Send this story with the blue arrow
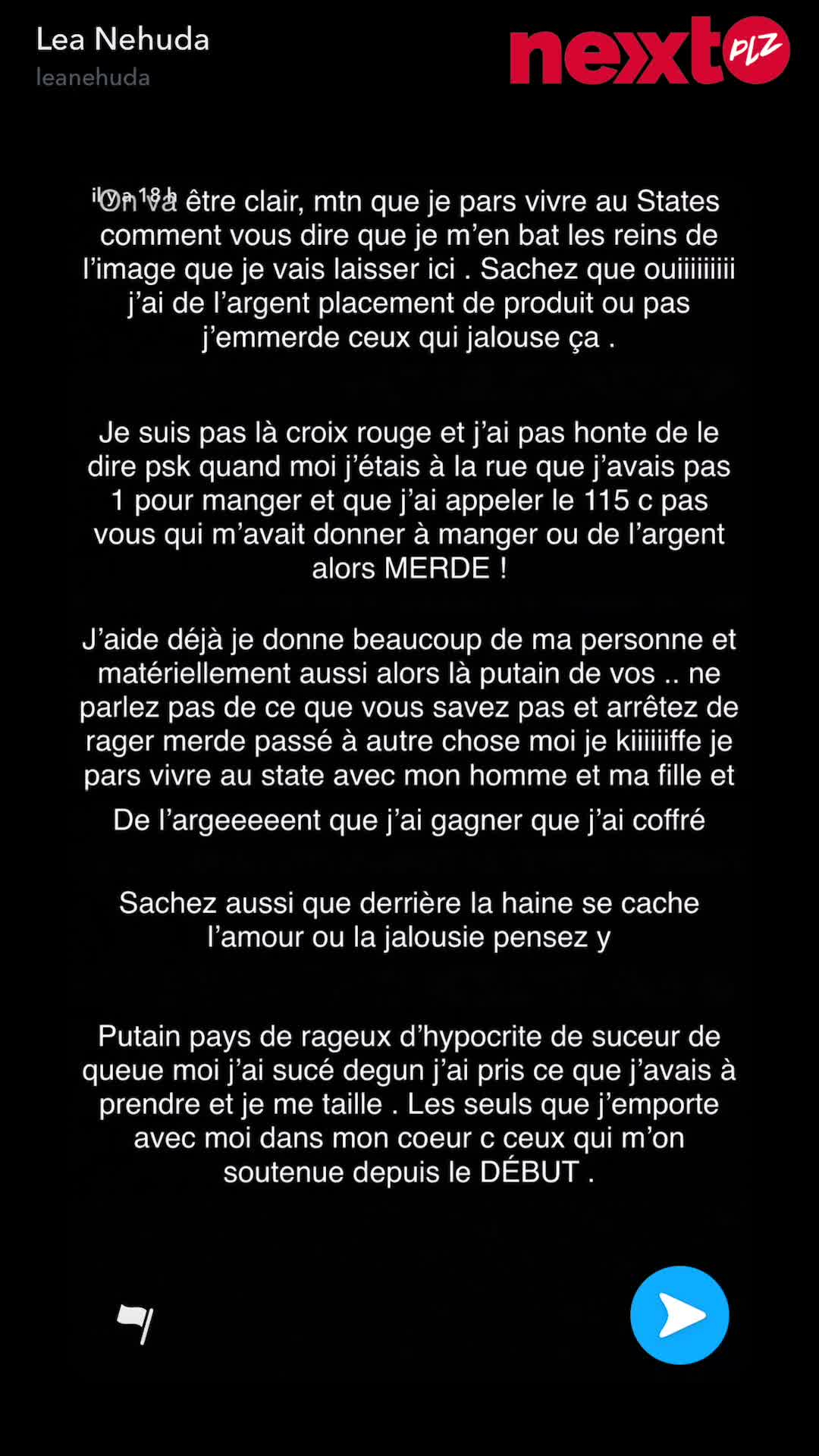This screenshot has width=819, height=1456. [x=679, y=1315]
